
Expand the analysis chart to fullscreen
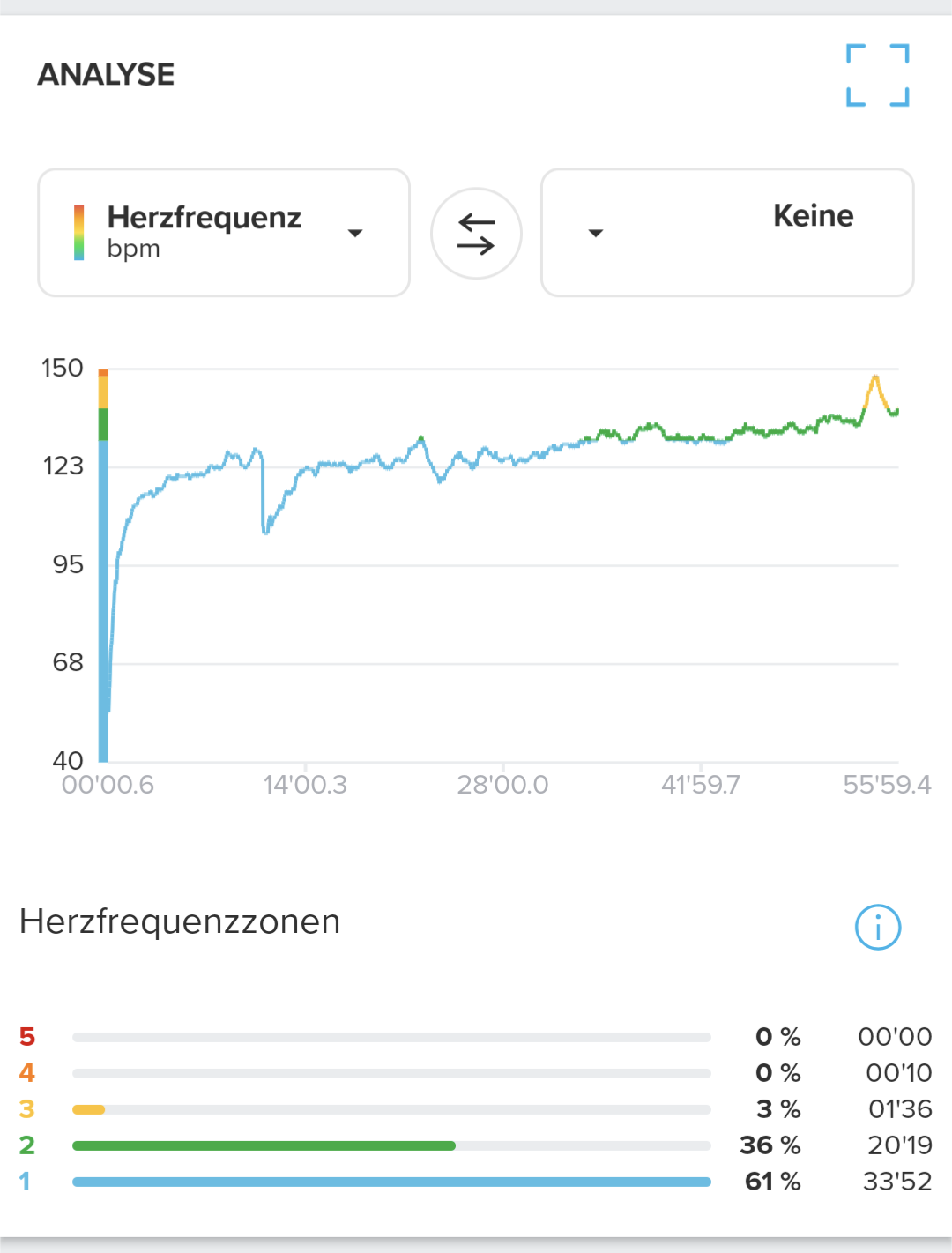pyautogui.click(x=877, y=75)
